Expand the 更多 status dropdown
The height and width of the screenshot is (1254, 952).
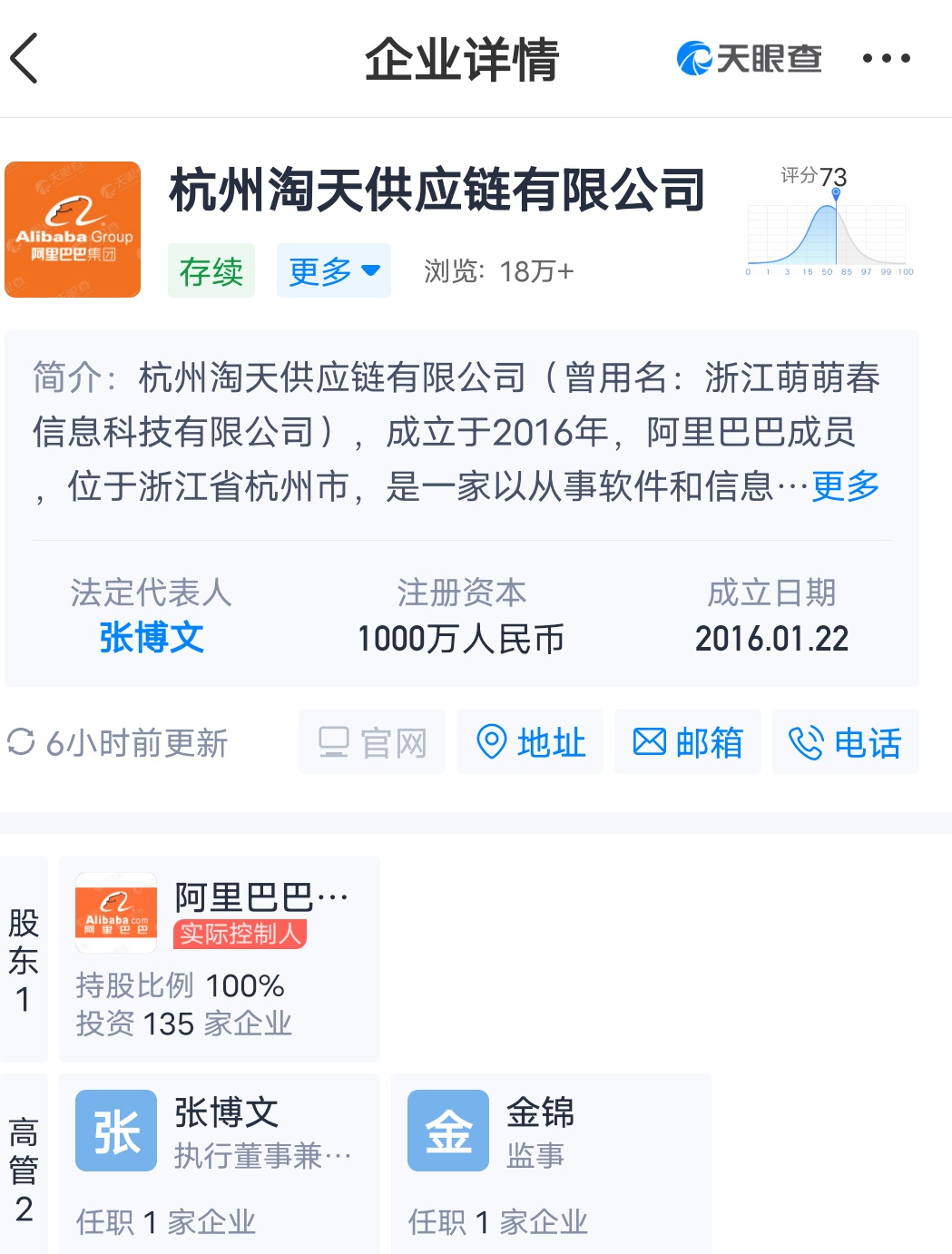pos(333,270)
